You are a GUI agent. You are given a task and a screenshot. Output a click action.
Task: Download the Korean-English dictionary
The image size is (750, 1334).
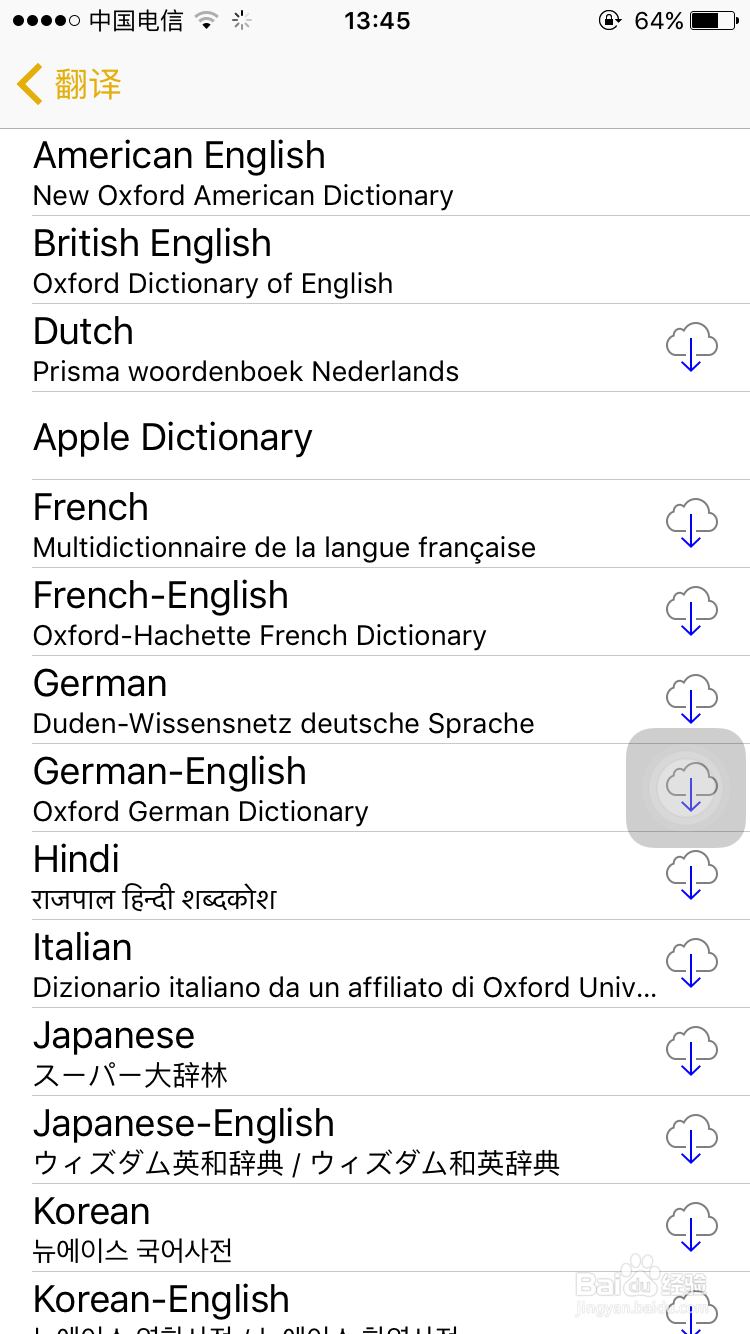(x=690, y=1312)
